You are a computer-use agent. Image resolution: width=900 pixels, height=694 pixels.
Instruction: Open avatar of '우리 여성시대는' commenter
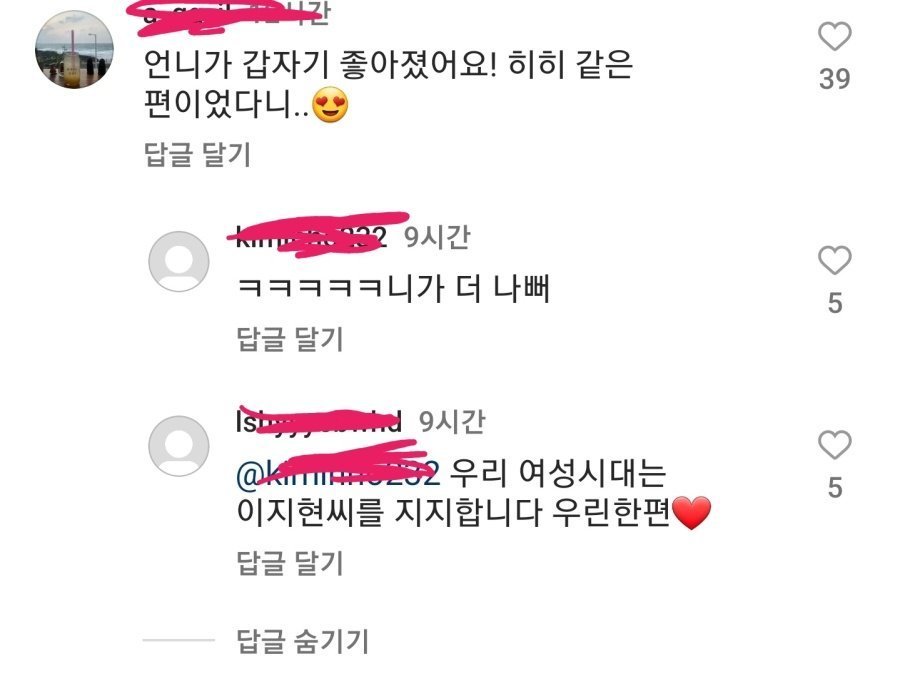coord(179,446)
